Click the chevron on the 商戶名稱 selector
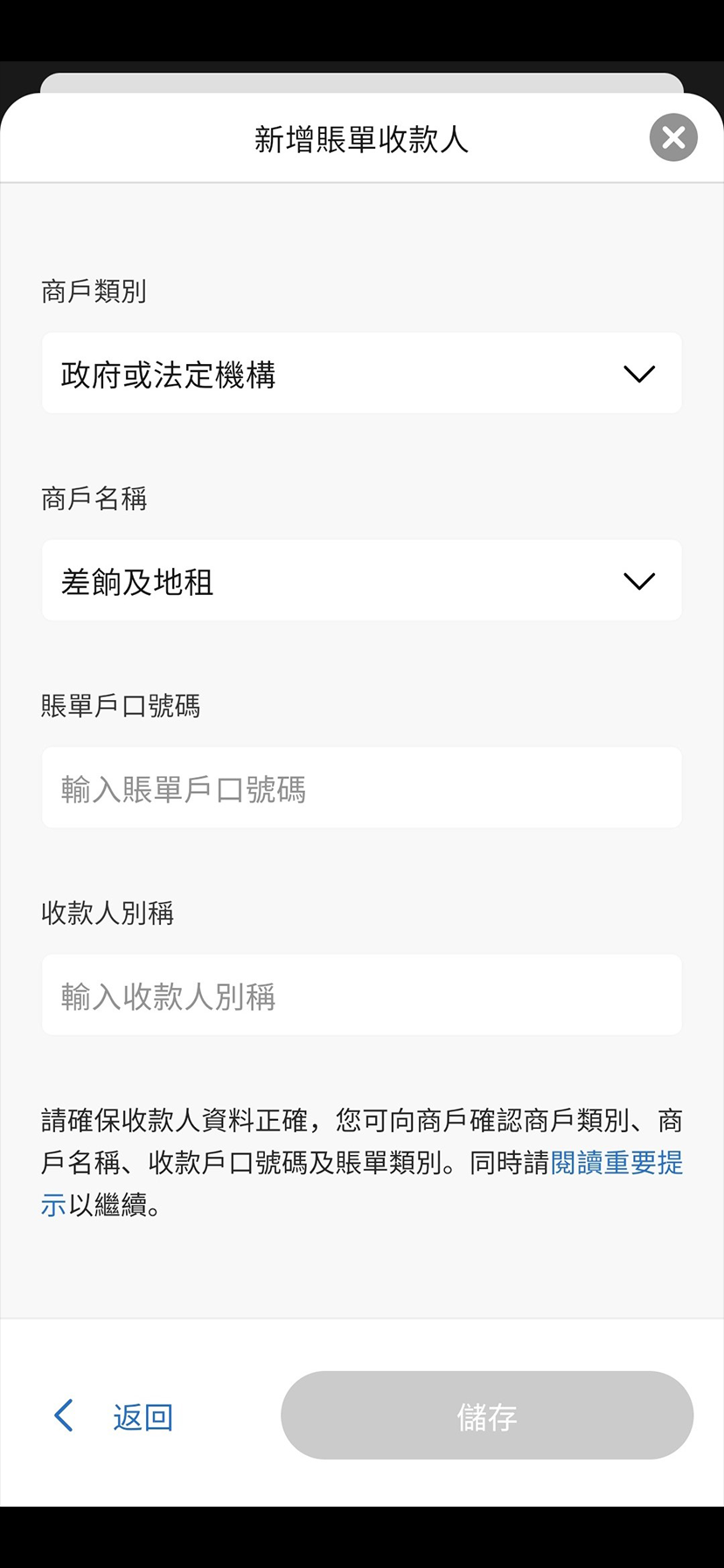Screen dimensions: 724x1568 click(x=638, y=580)
